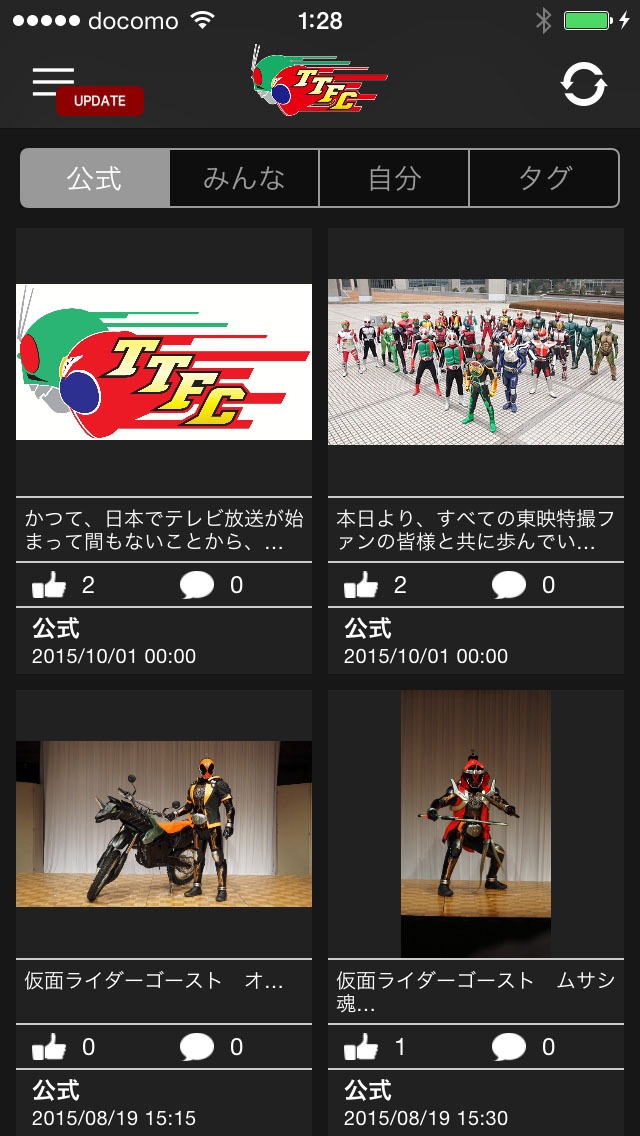Comment on the post starting with かつて、日本で

(x=198, y=585)
